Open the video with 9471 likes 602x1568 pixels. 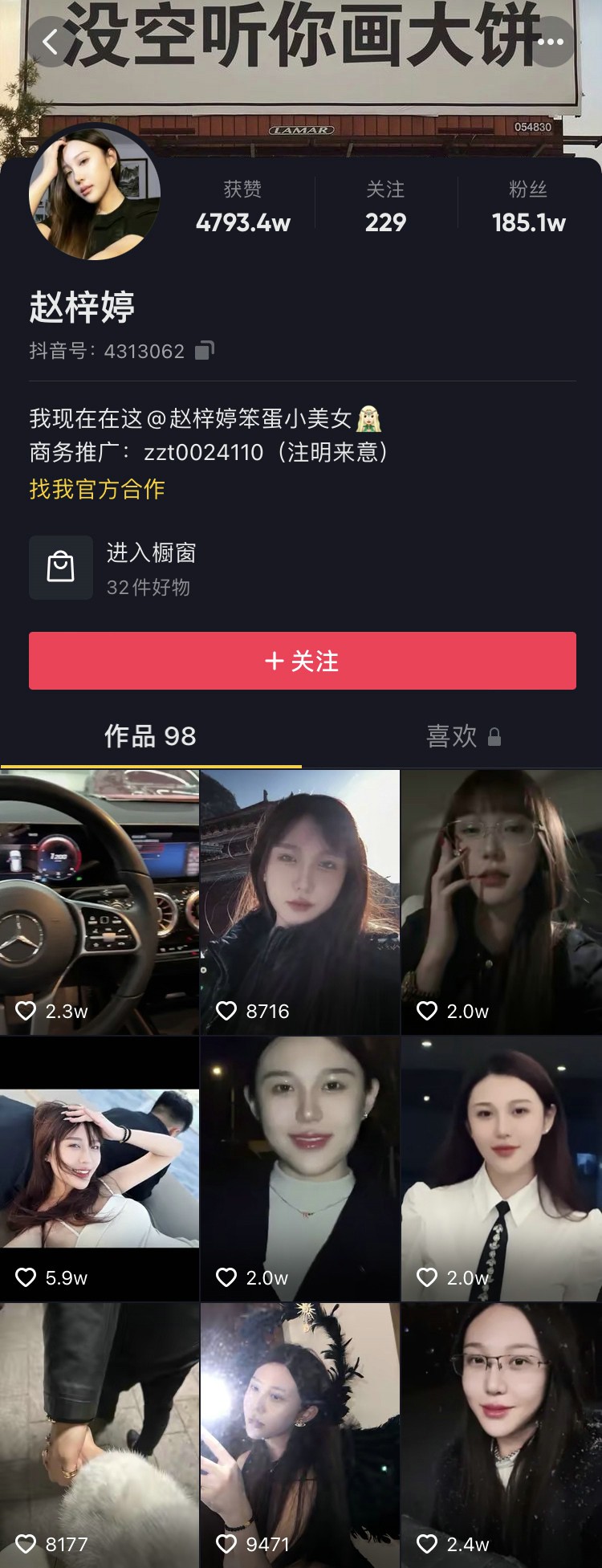[x=299, y=1435]
